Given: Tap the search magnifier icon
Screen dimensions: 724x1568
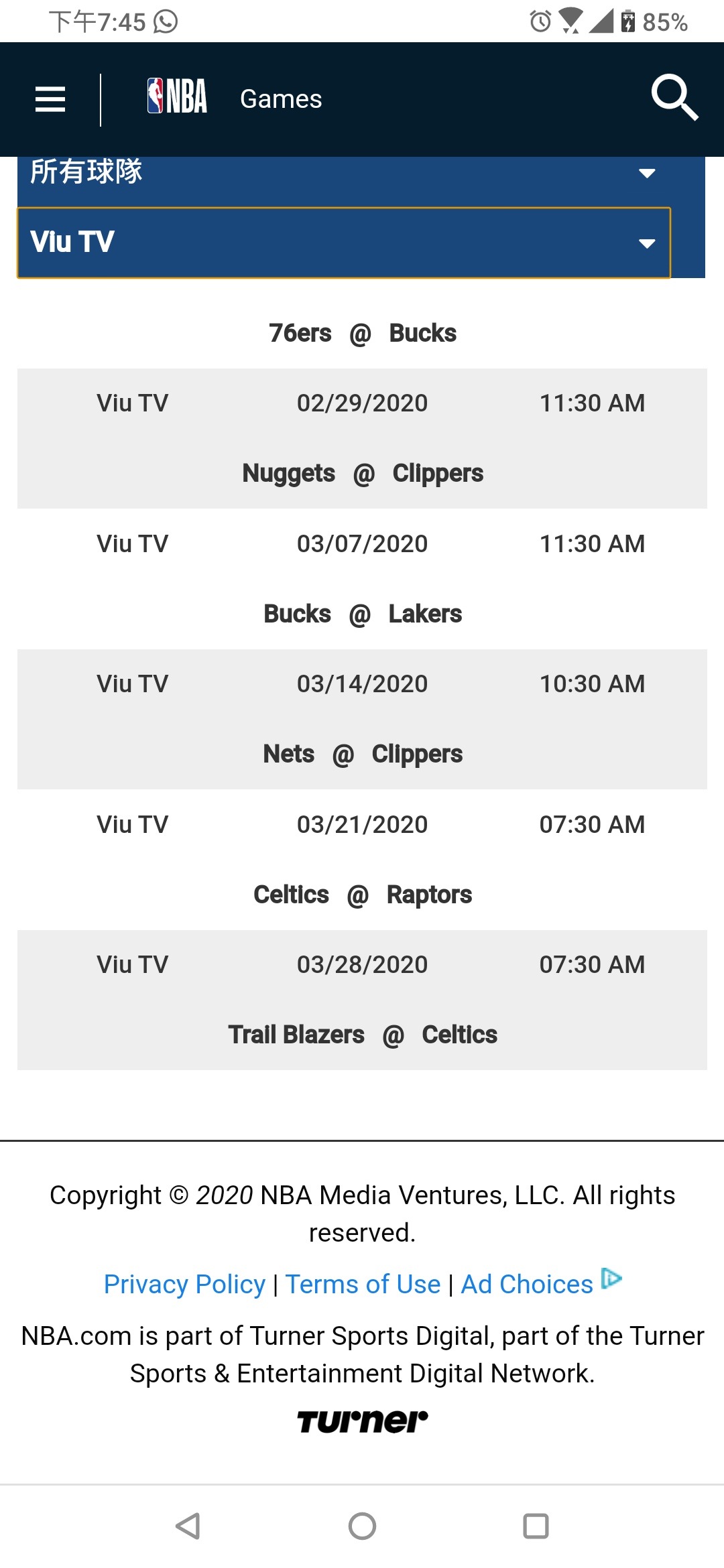Looking at the screenshot, I should click(x=675, y=98).
